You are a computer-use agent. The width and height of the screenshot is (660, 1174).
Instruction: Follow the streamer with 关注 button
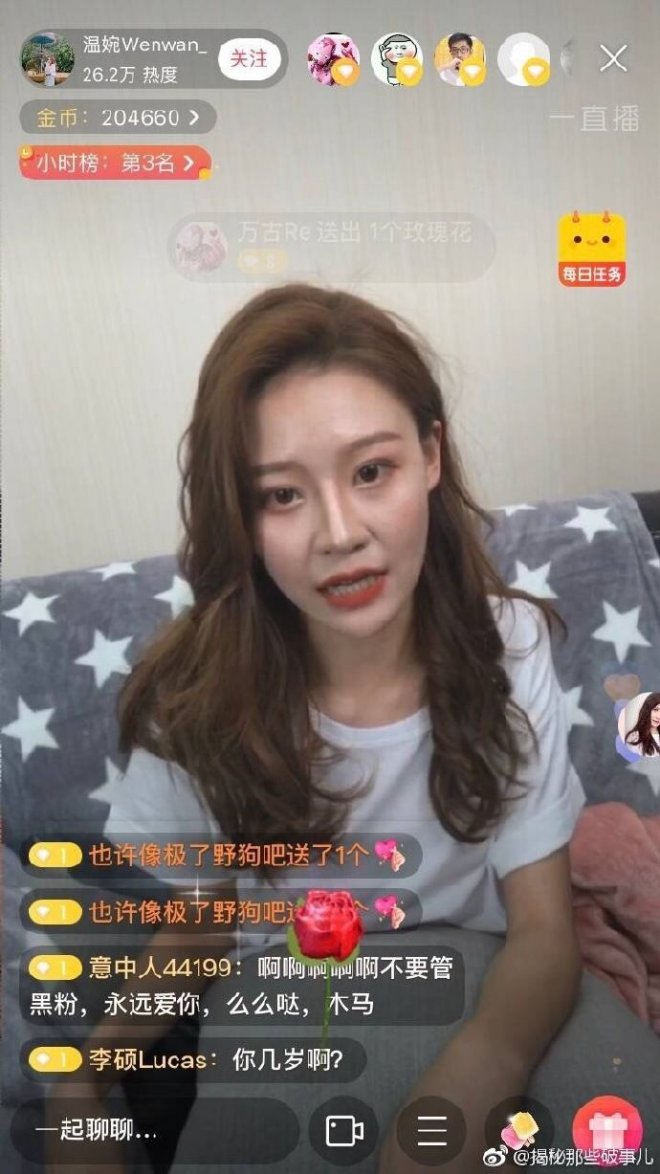coord(247,59)
